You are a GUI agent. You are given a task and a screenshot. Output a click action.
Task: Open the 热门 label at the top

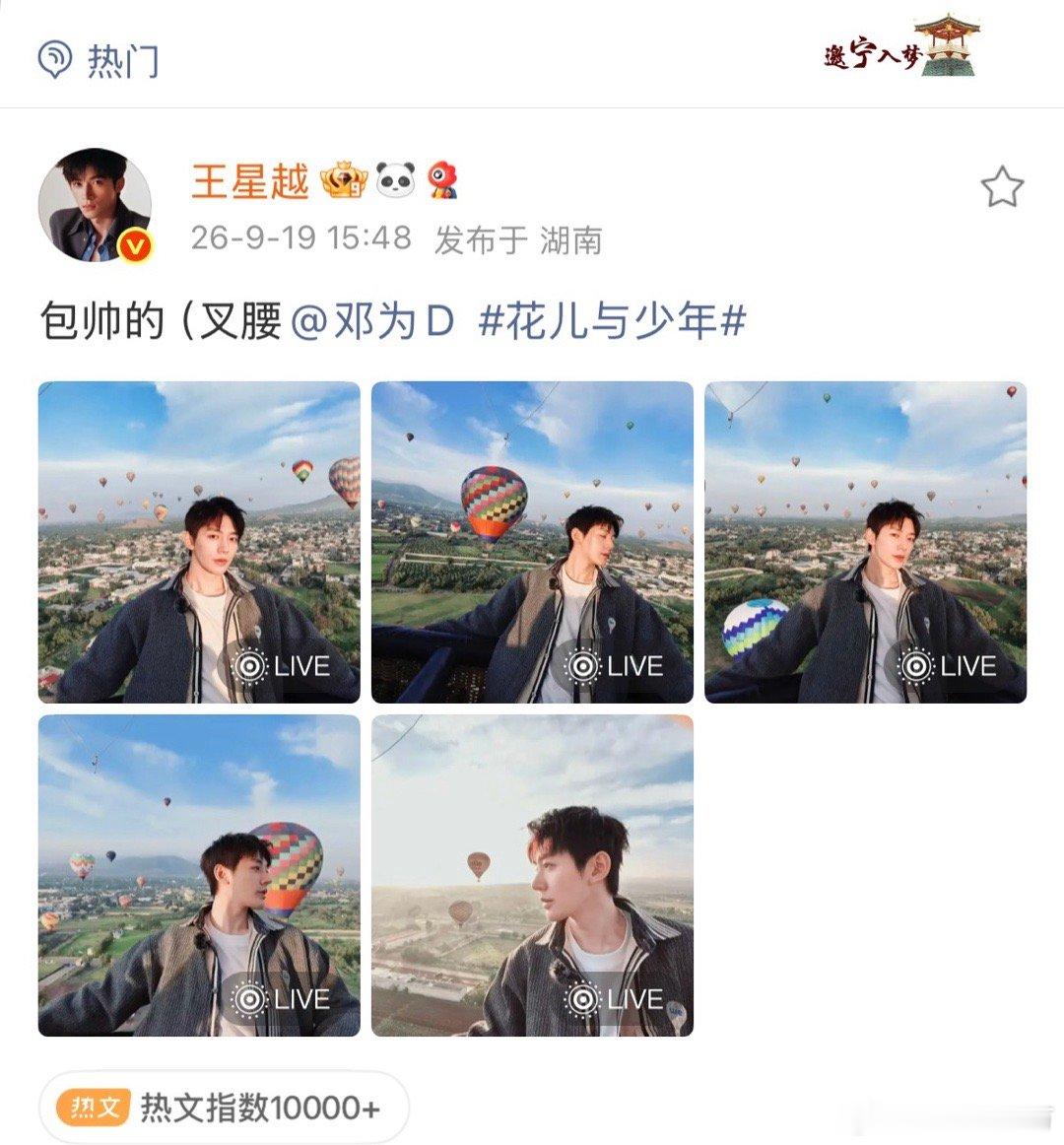99,60
